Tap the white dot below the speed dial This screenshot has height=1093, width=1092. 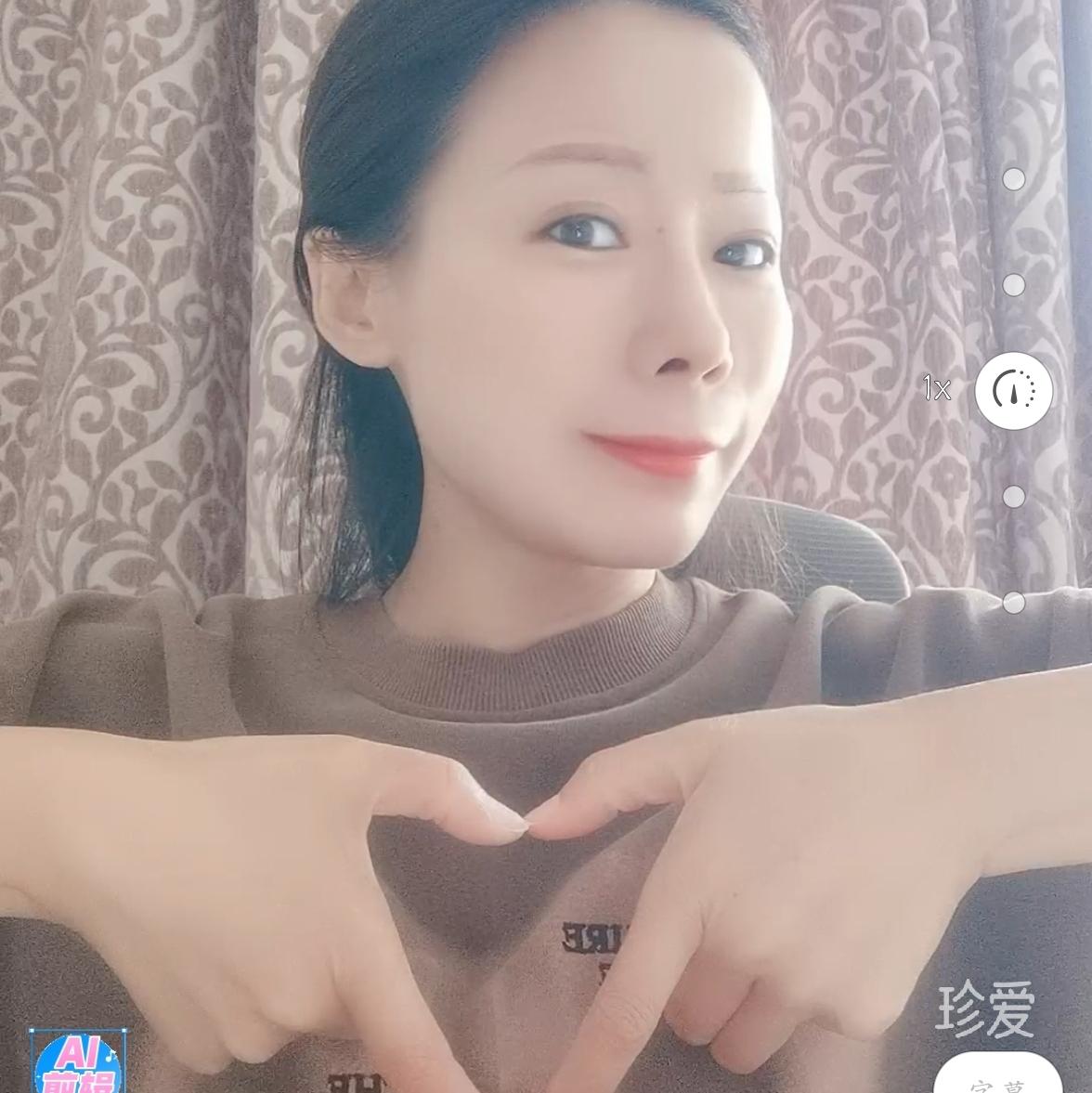1012,499
